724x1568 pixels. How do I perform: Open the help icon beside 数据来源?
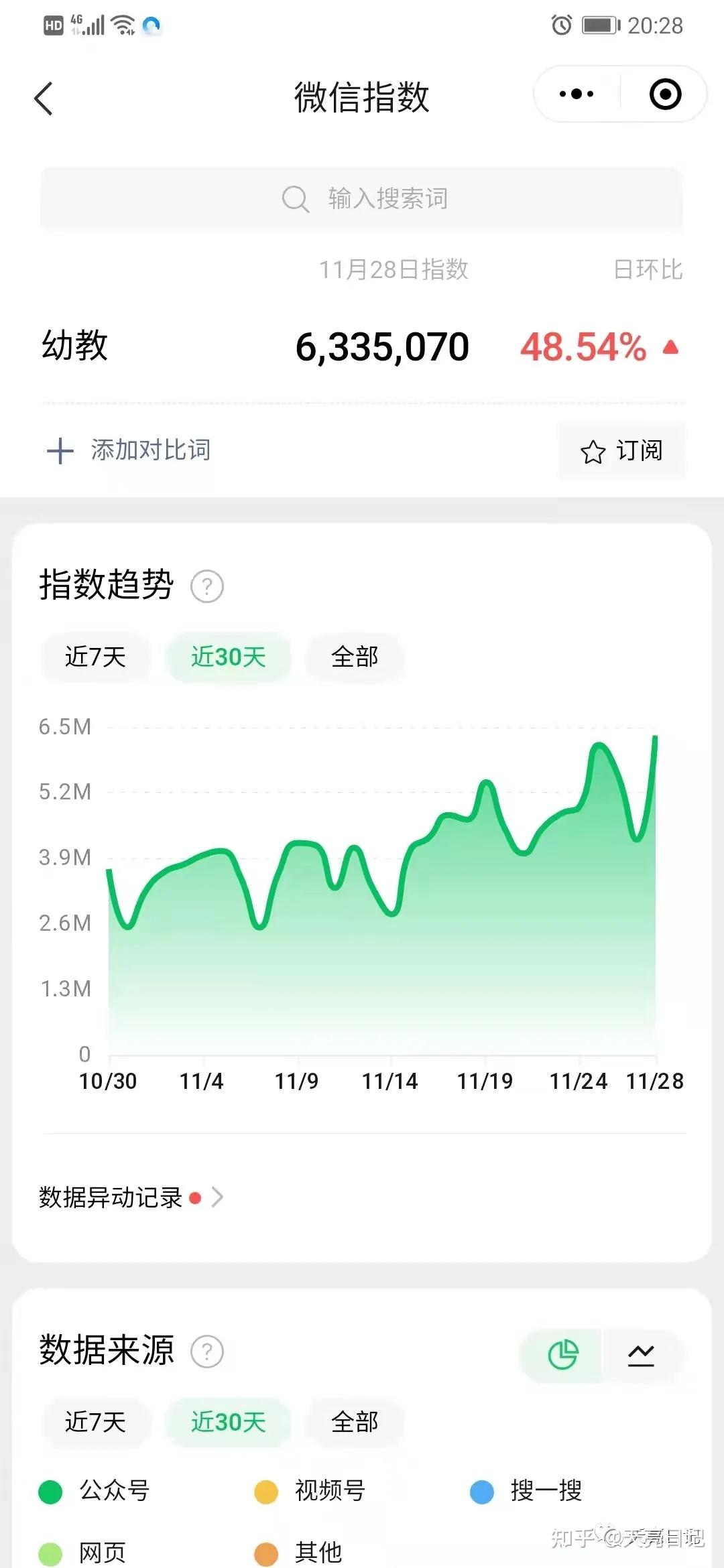pyautogui.click(x=207, y=1352)
